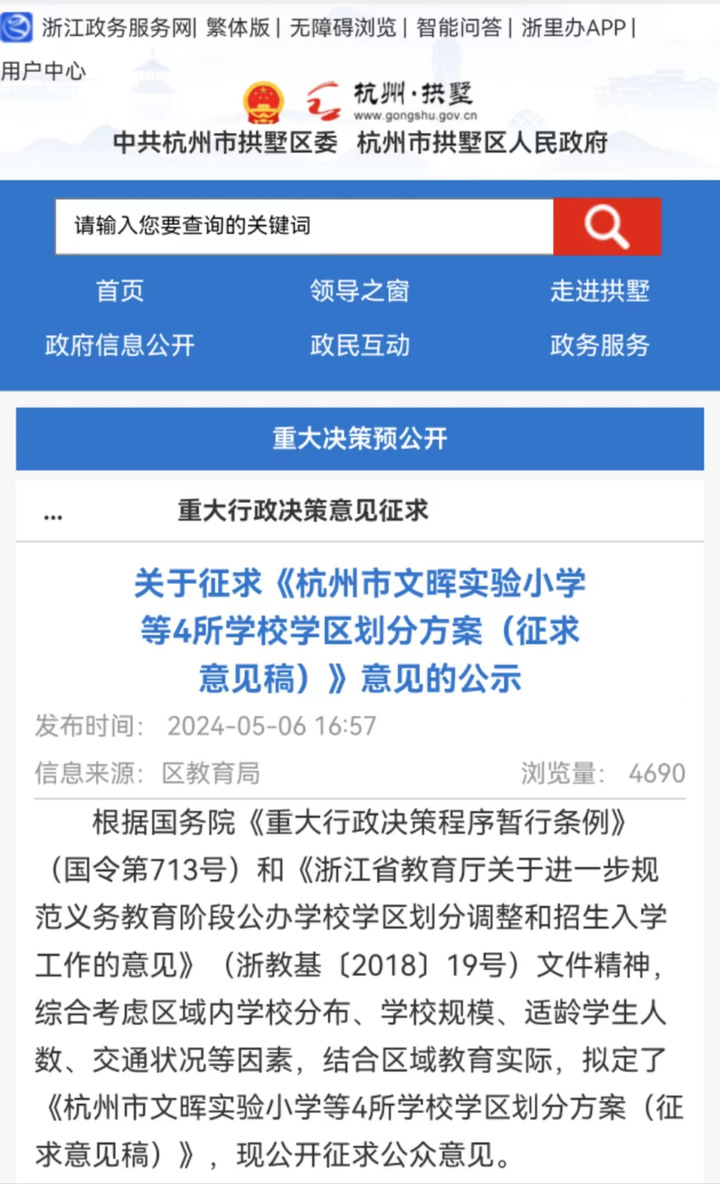Open the 走进拱墅 section
This screenshot has height=1184, width=720.
(599, 291)
